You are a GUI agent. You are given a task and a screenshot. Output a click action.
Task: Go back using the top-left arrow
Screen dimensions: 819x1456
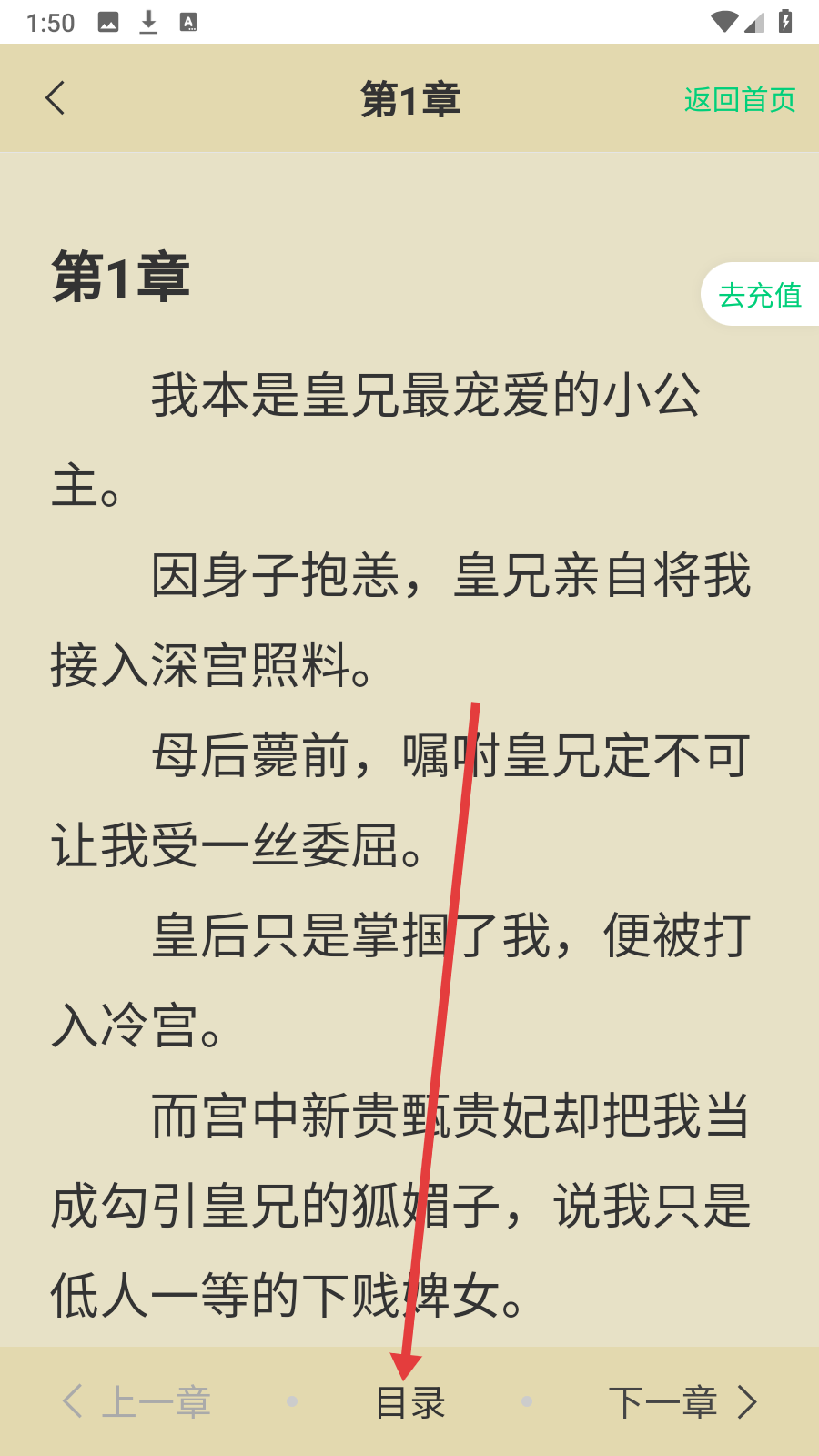56,98
